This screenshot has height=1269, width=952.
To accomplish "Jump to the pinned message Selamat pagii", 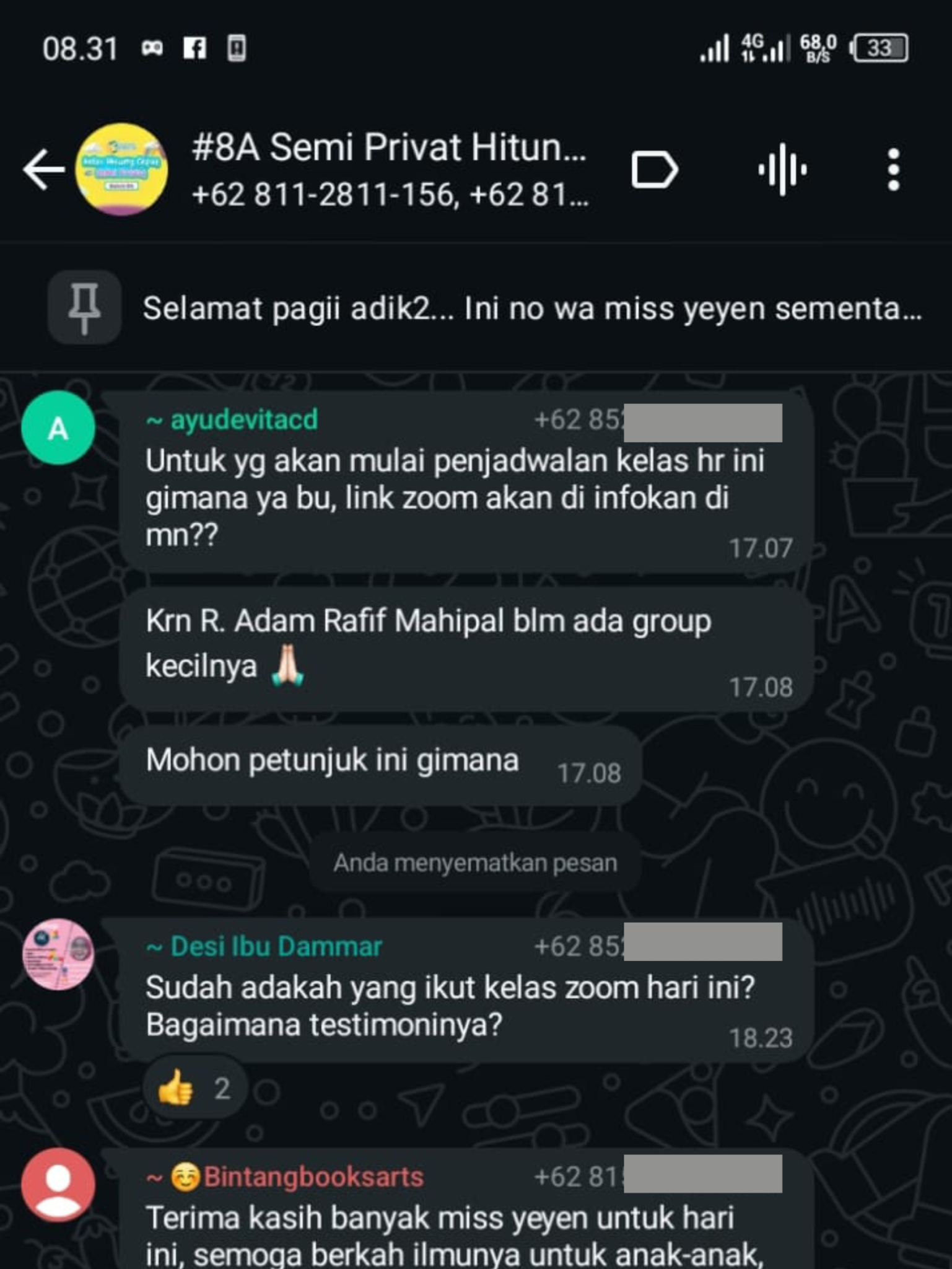I will [531, 309].
